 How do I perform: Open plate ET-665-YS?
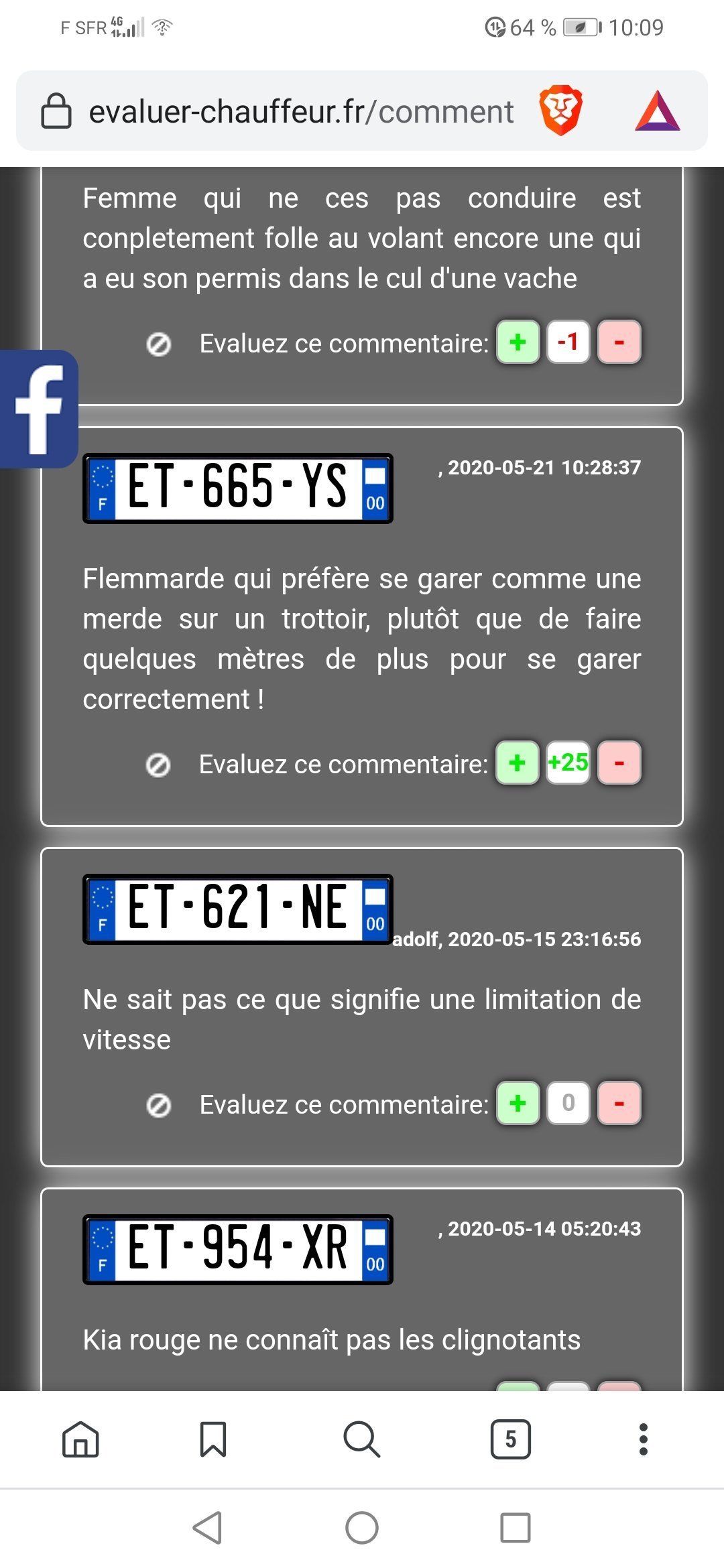coord(237,488)
